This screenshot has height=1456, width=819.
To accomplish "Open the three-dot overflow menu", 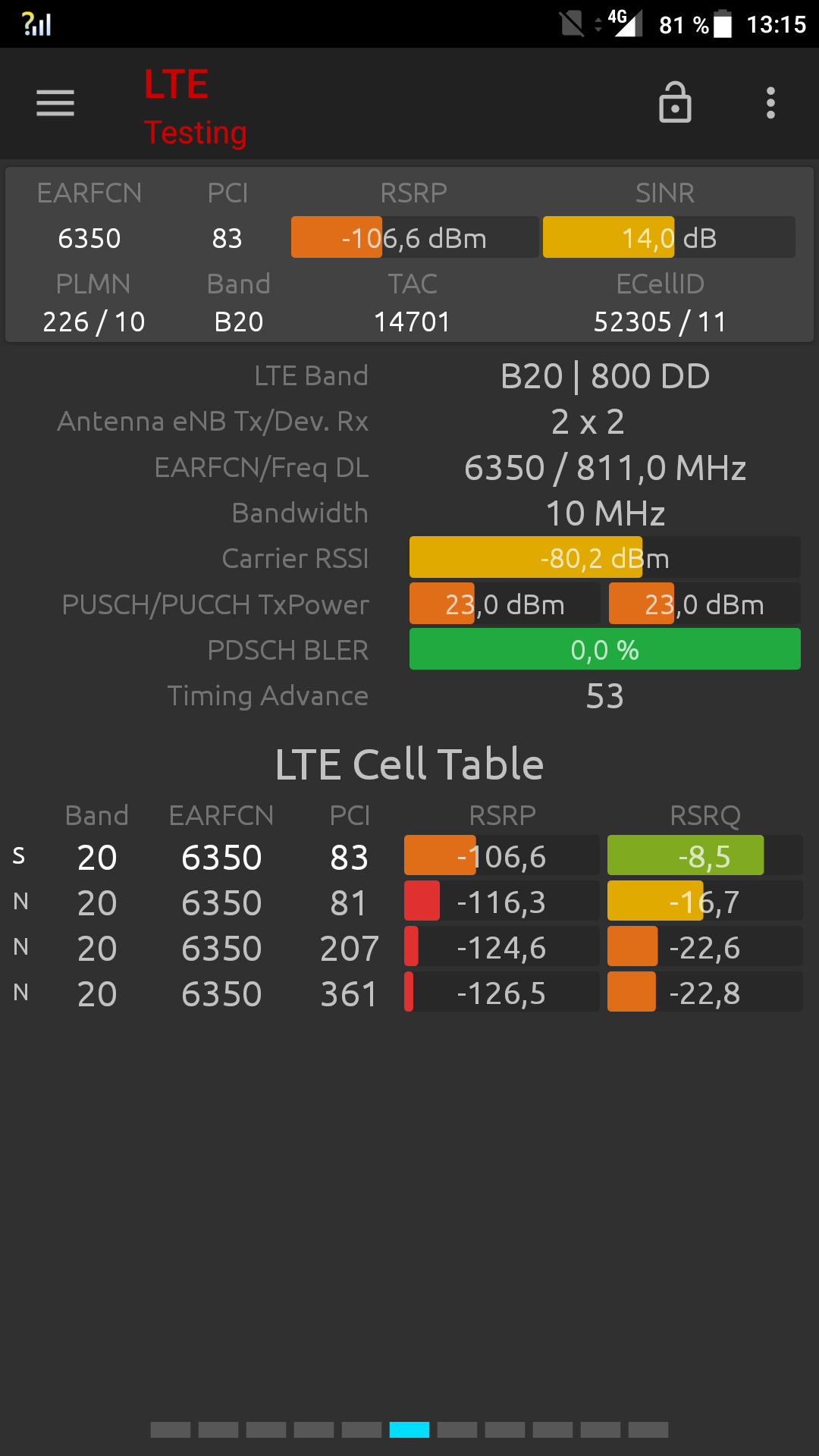I will tap(770, 103).
